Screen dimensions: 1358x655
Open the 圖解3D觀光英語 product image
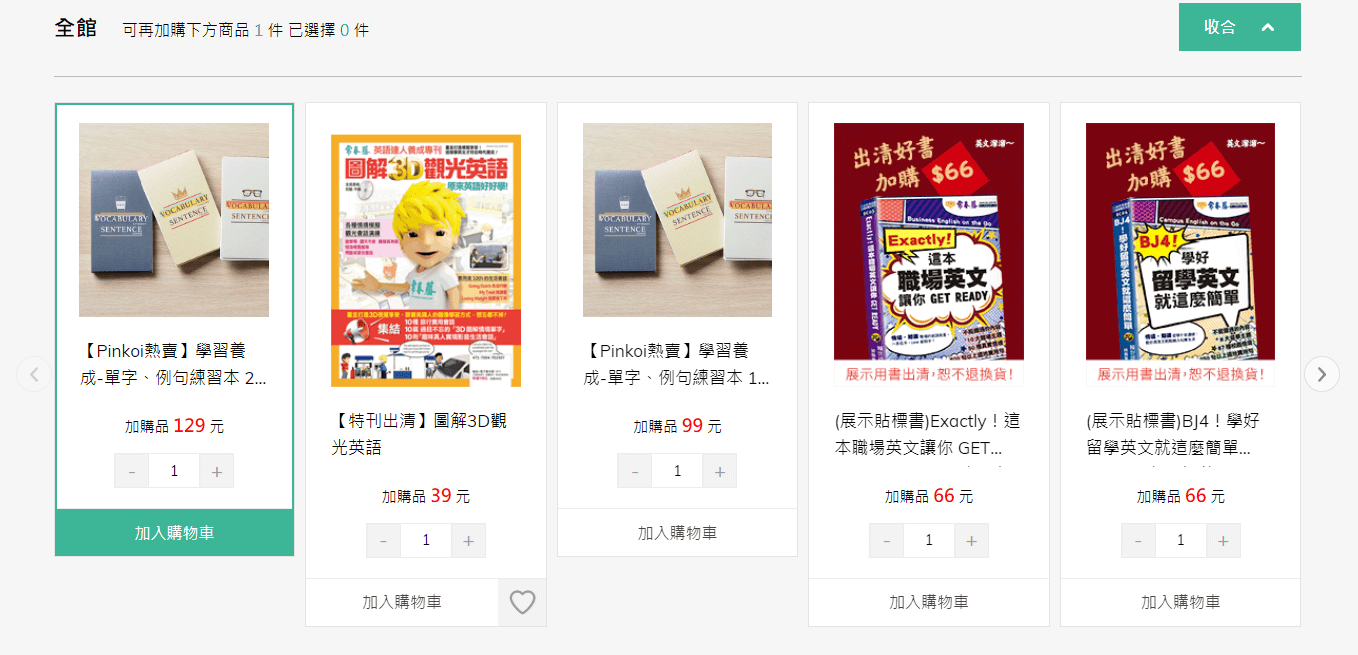pos(426,260)
